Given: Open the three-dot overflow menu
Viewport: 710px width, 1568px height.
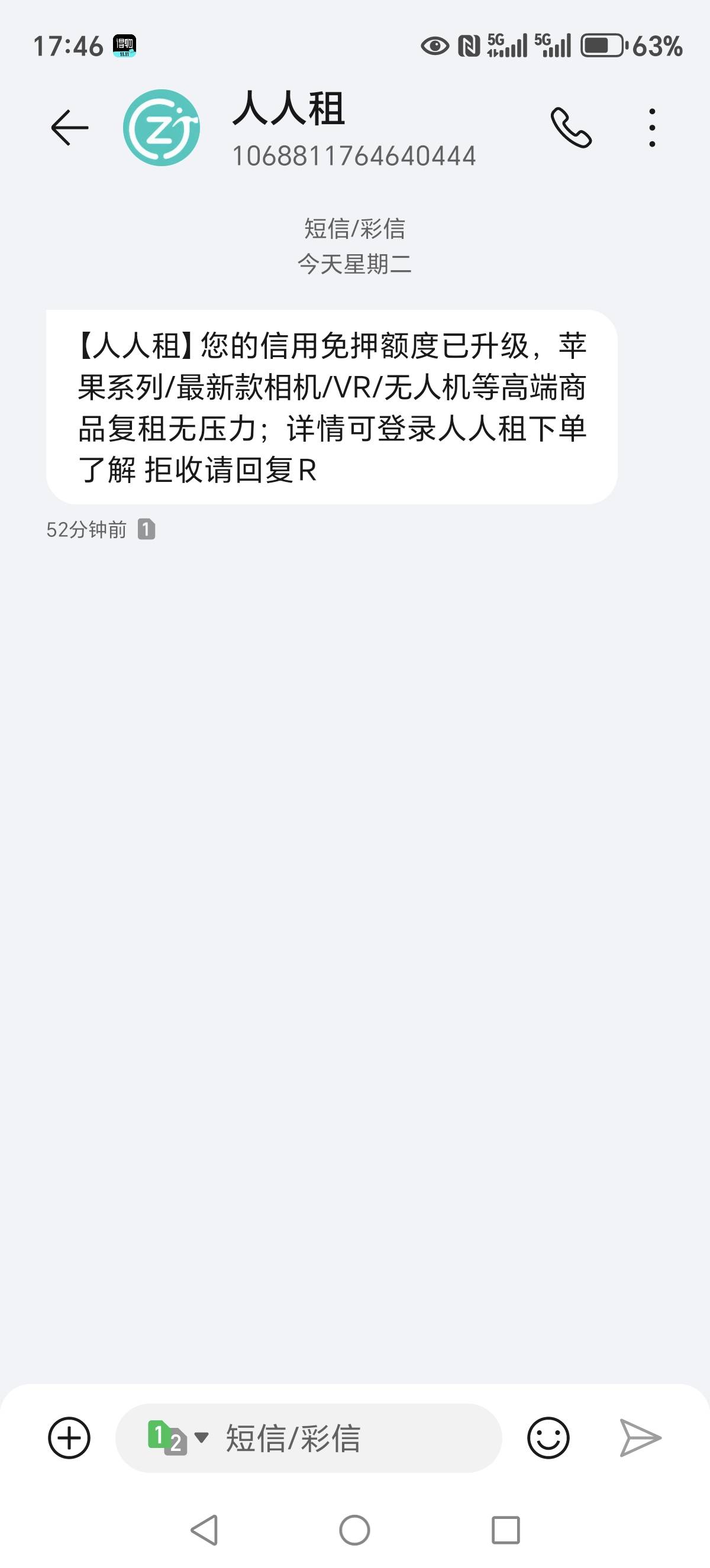Looking at the screenshot, I should 652,128.
